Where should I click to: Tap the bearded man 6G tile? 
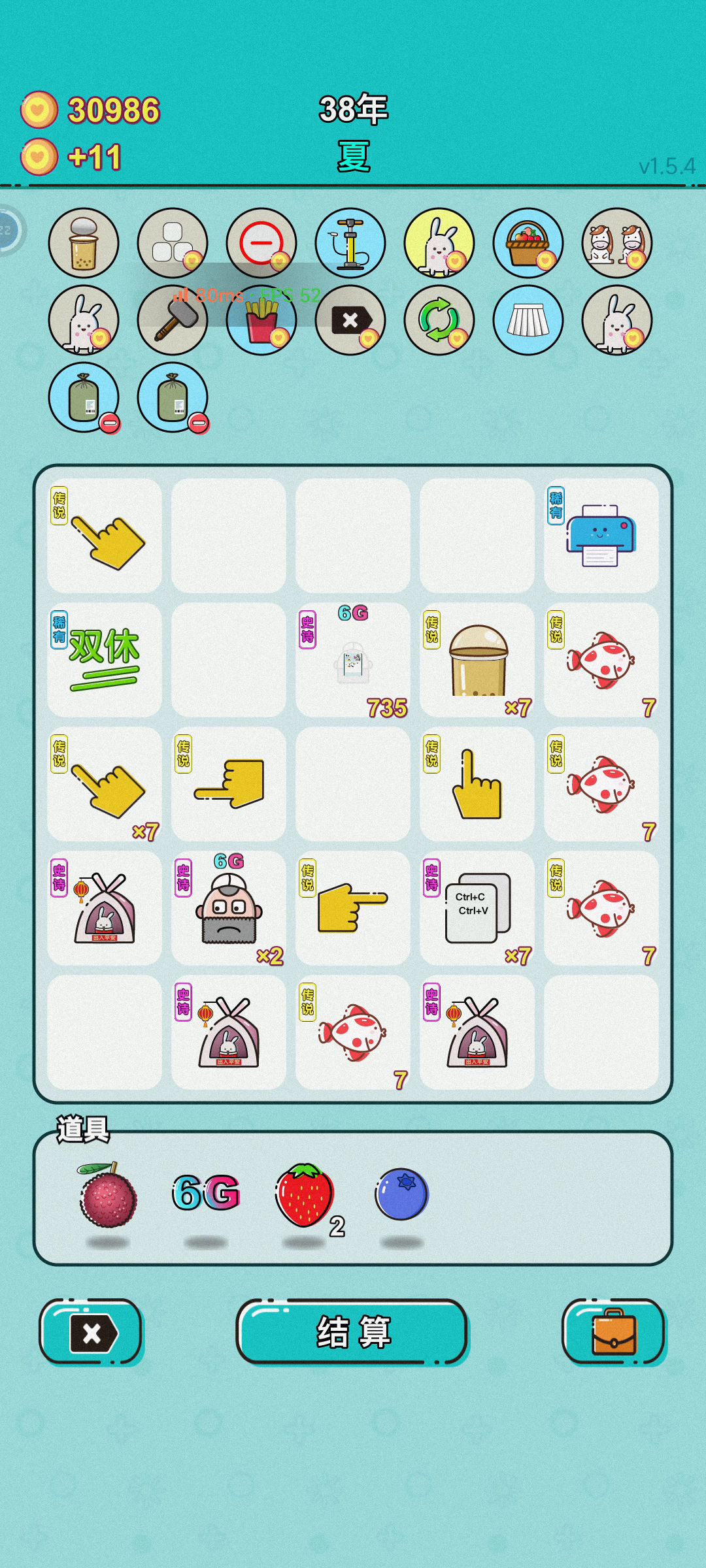(229, 908)
